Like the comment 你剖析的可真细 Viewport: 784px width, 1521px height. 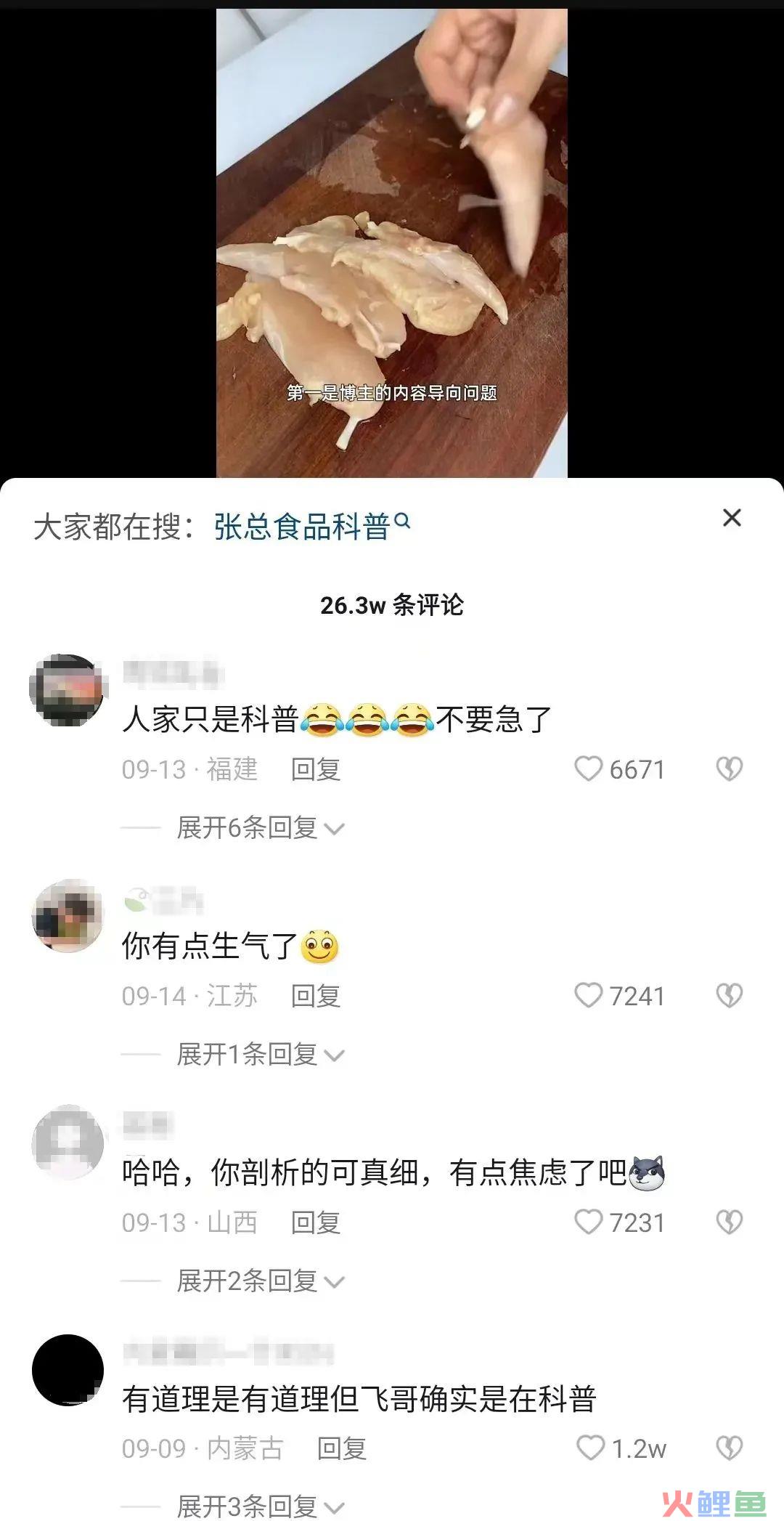589,1222
